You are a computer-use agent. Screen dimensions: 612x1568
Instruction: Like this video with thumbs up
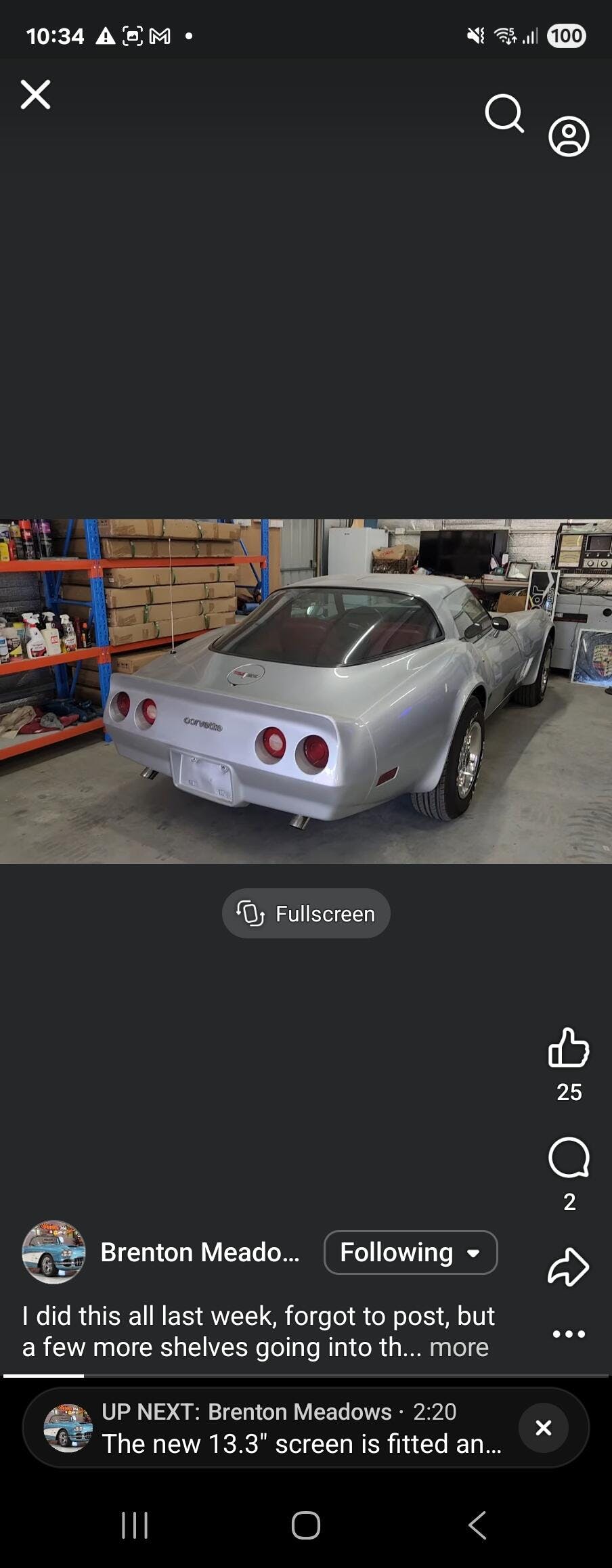coord(569,1047)
